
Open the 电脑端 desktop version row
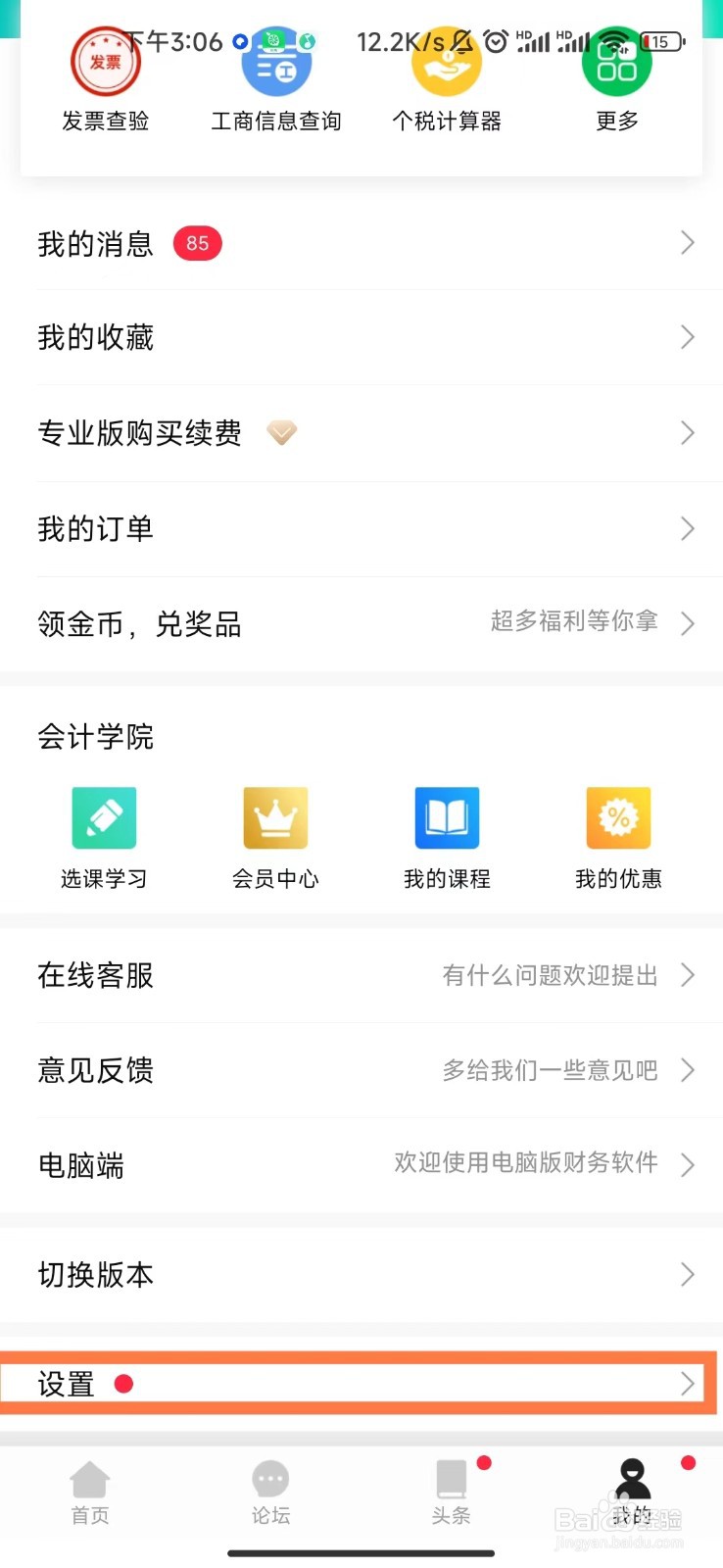click(361, 1165)
